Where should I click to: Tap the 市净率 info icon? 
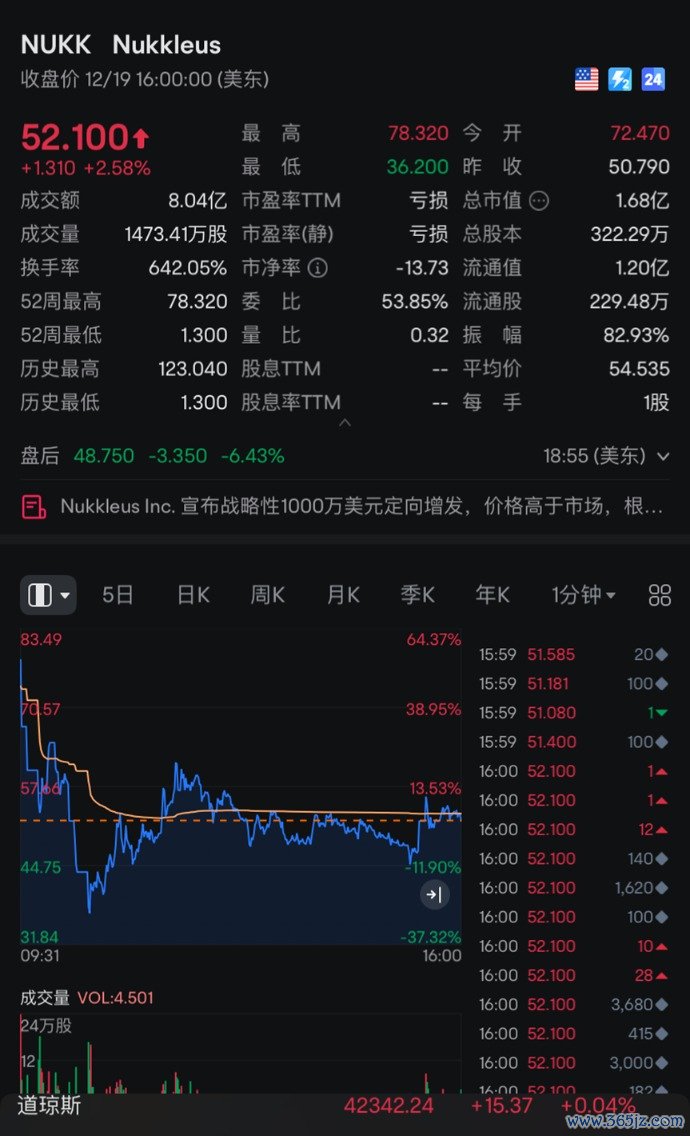pyautogui.click(x=318, y=268)
